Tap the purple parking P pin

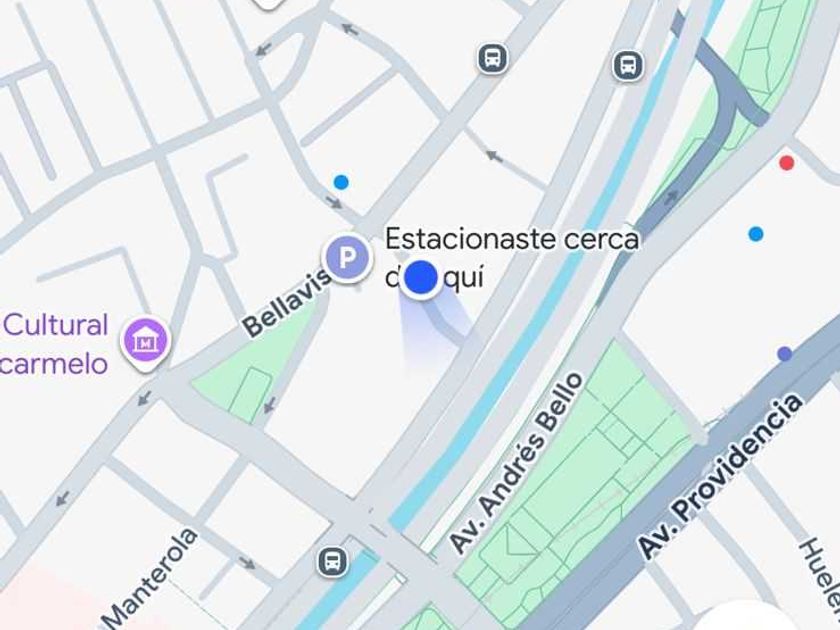pyautogui.click(x=347, y=259)
